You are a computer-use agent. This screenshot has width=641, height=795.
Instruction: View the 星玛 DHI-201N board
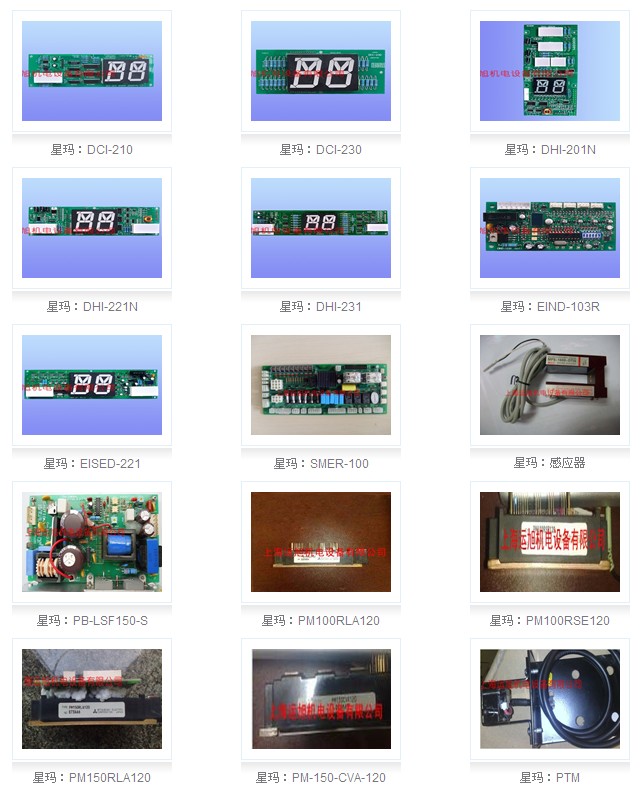tap(550, 71)
